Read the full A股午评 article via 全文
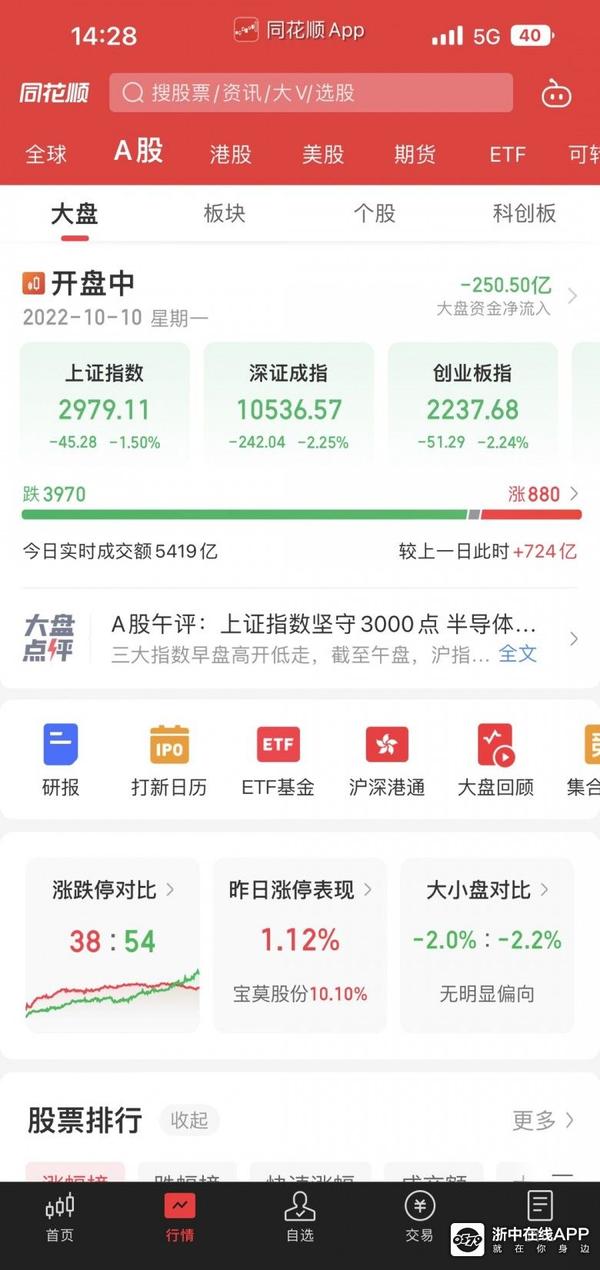600x1270 pixels. 518,654
